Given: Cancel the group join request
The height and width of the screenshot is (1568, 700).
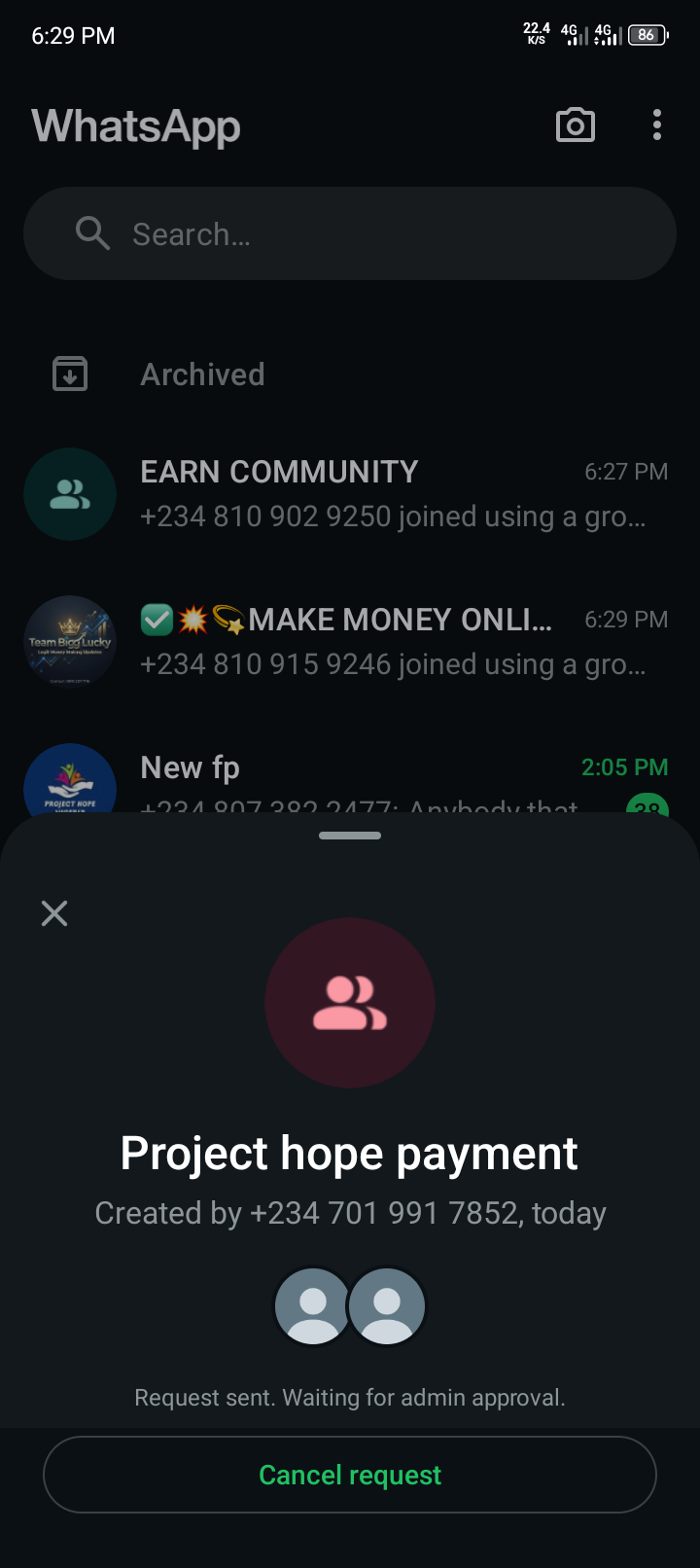Looking at the screenshot, I should [x=350, y=1475].
